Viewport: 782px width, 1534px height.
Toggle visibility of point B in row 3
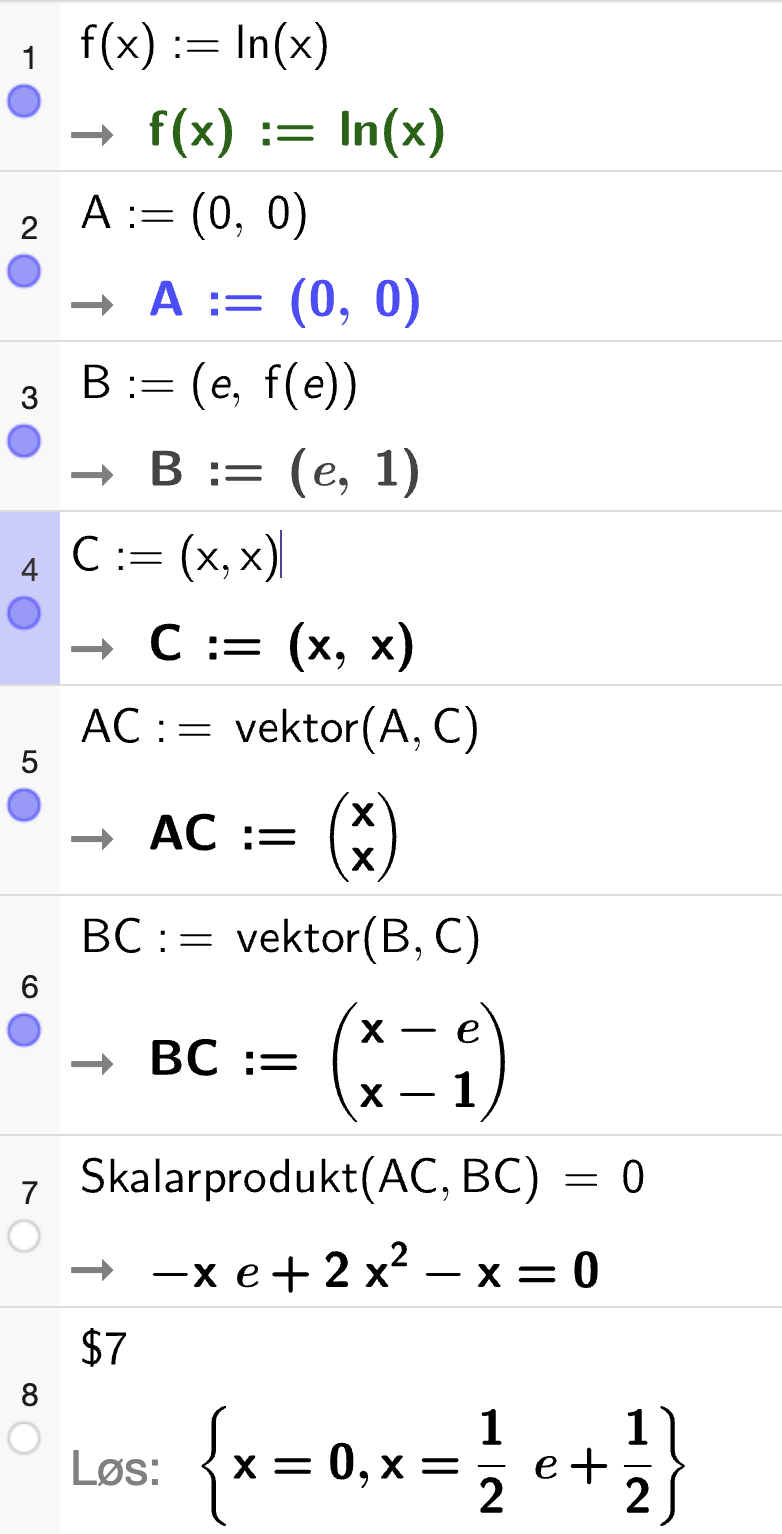(x=24, y=440)
